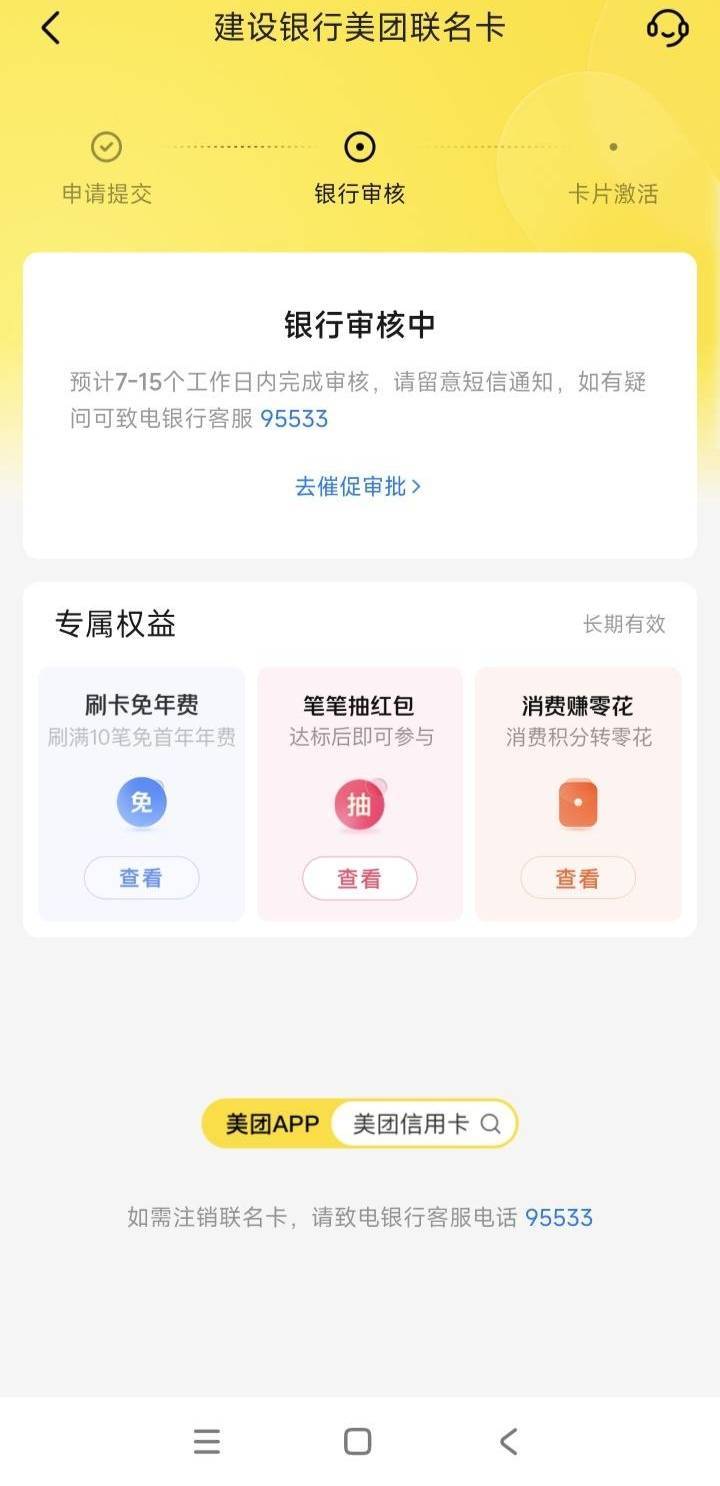Viewport: 720px width, 1486px height.
Task: Call bank hotline 95533 in review card
Action: click(x=294, y=419)
